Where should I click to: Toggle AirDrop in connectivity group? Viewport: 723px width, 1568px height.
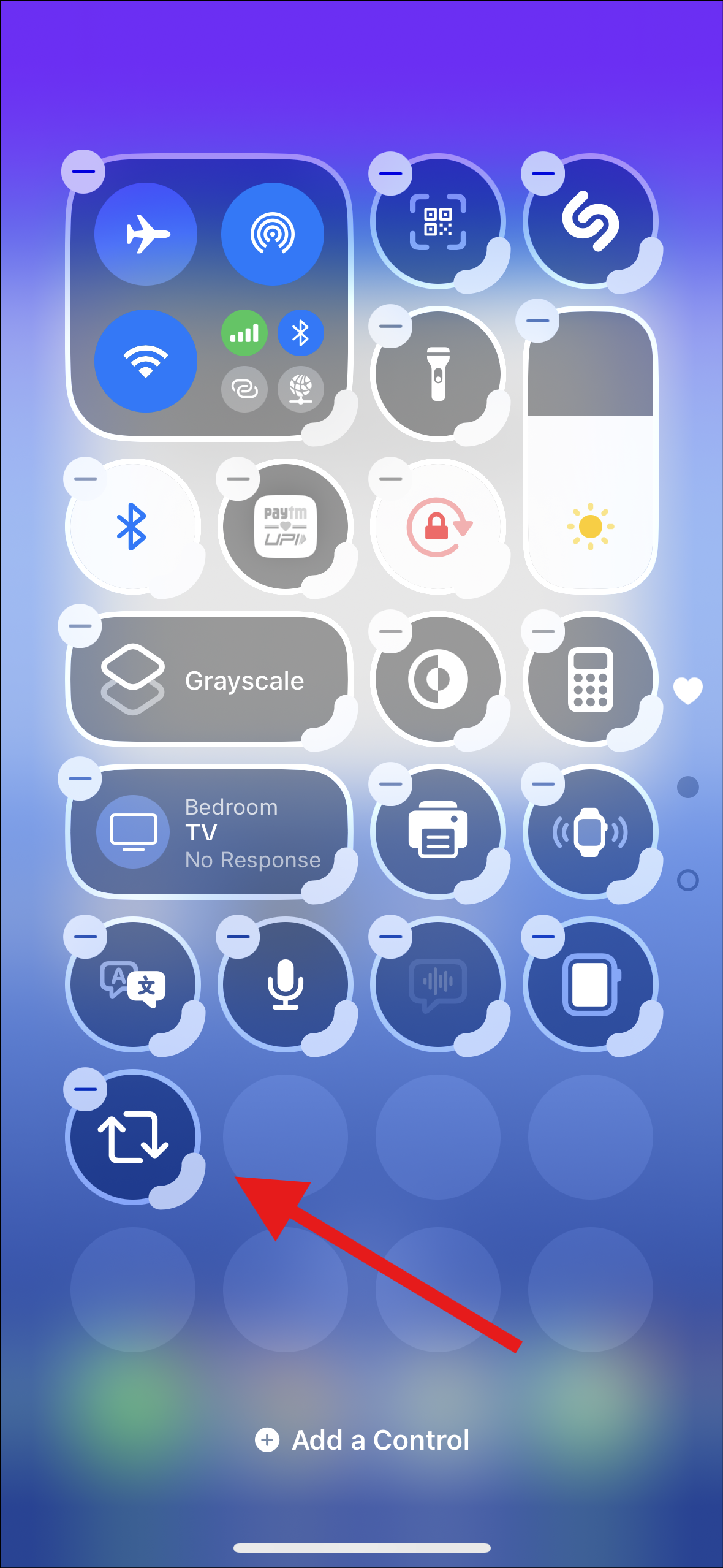272,234
